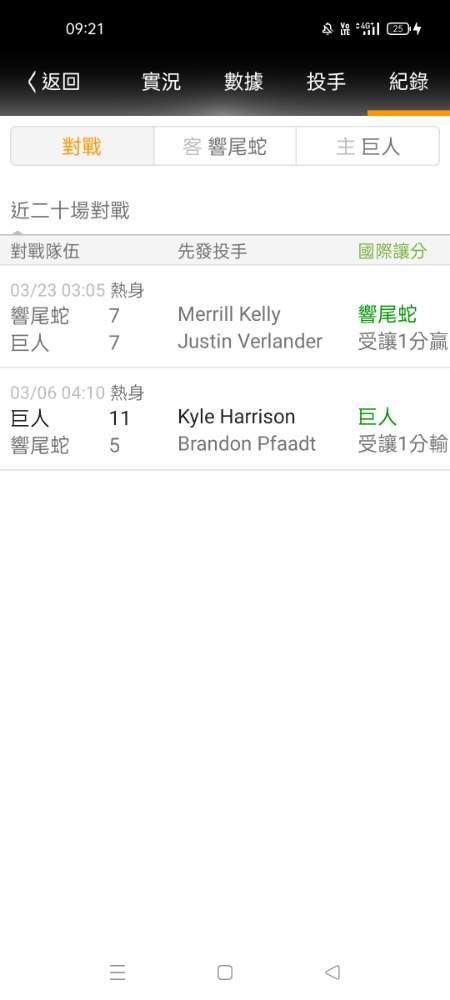
Task: Select the 投手 tab
Action: coord(326,82)
